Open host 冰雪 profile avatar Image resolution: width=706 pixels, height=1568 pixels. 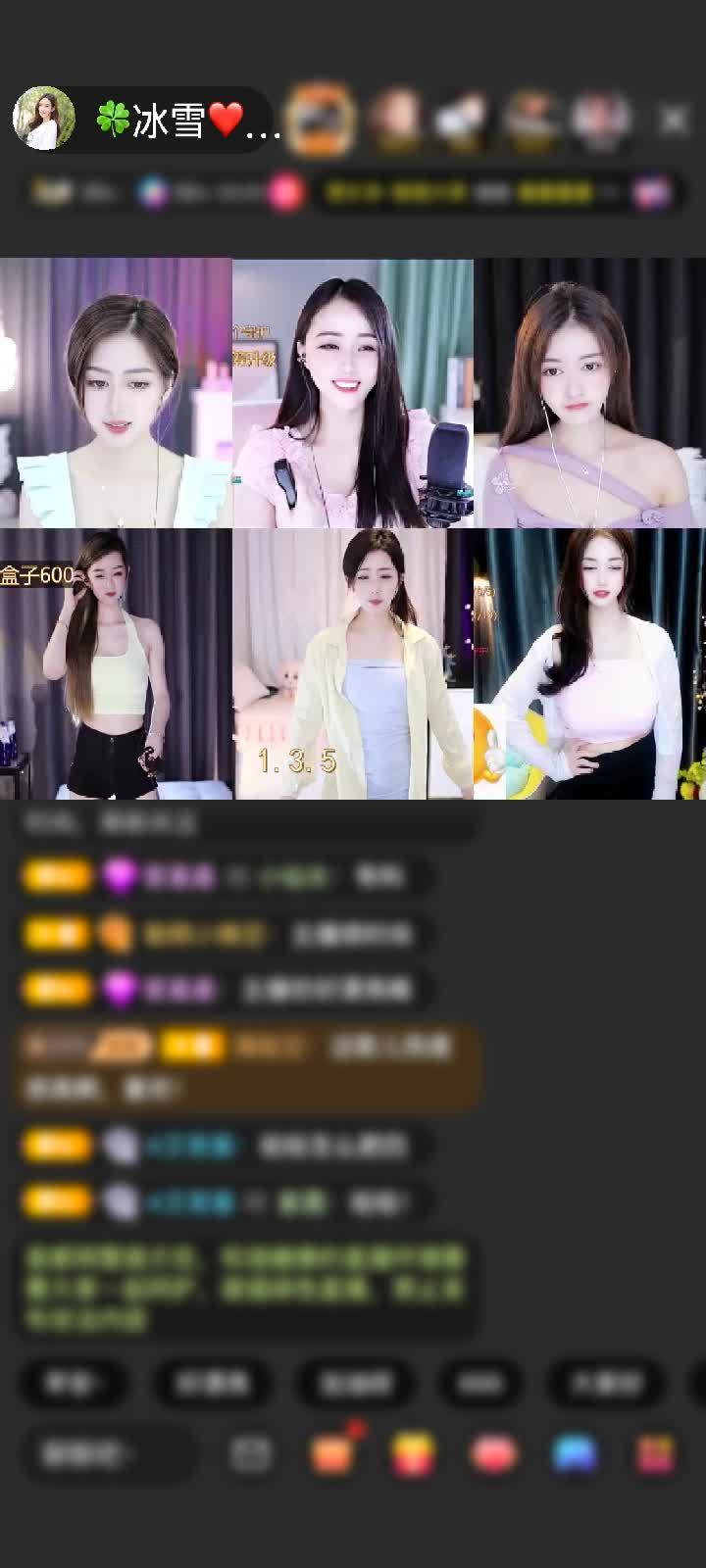click(x=44, y=119)
